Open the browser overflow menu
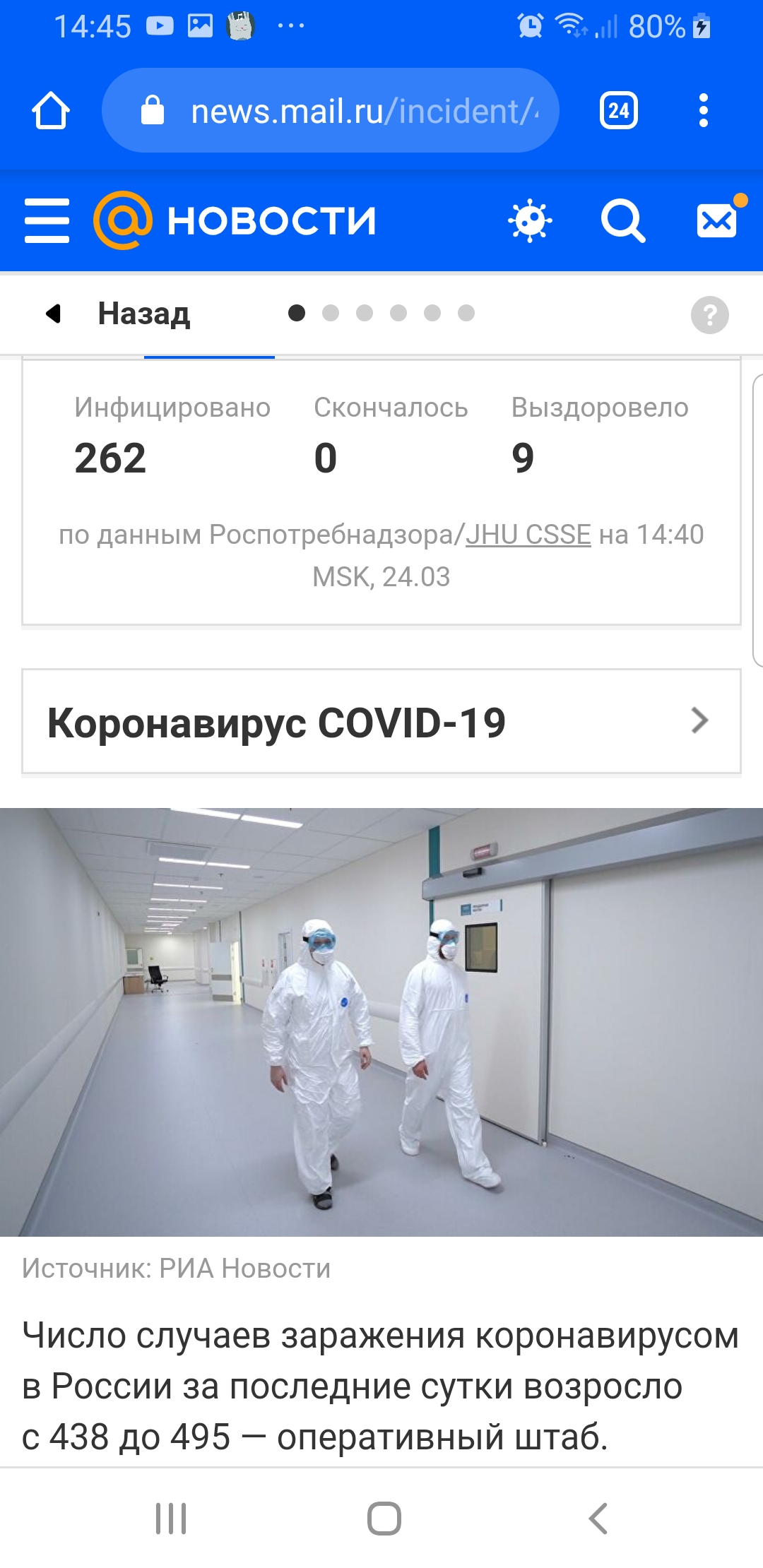 (703, 111)
